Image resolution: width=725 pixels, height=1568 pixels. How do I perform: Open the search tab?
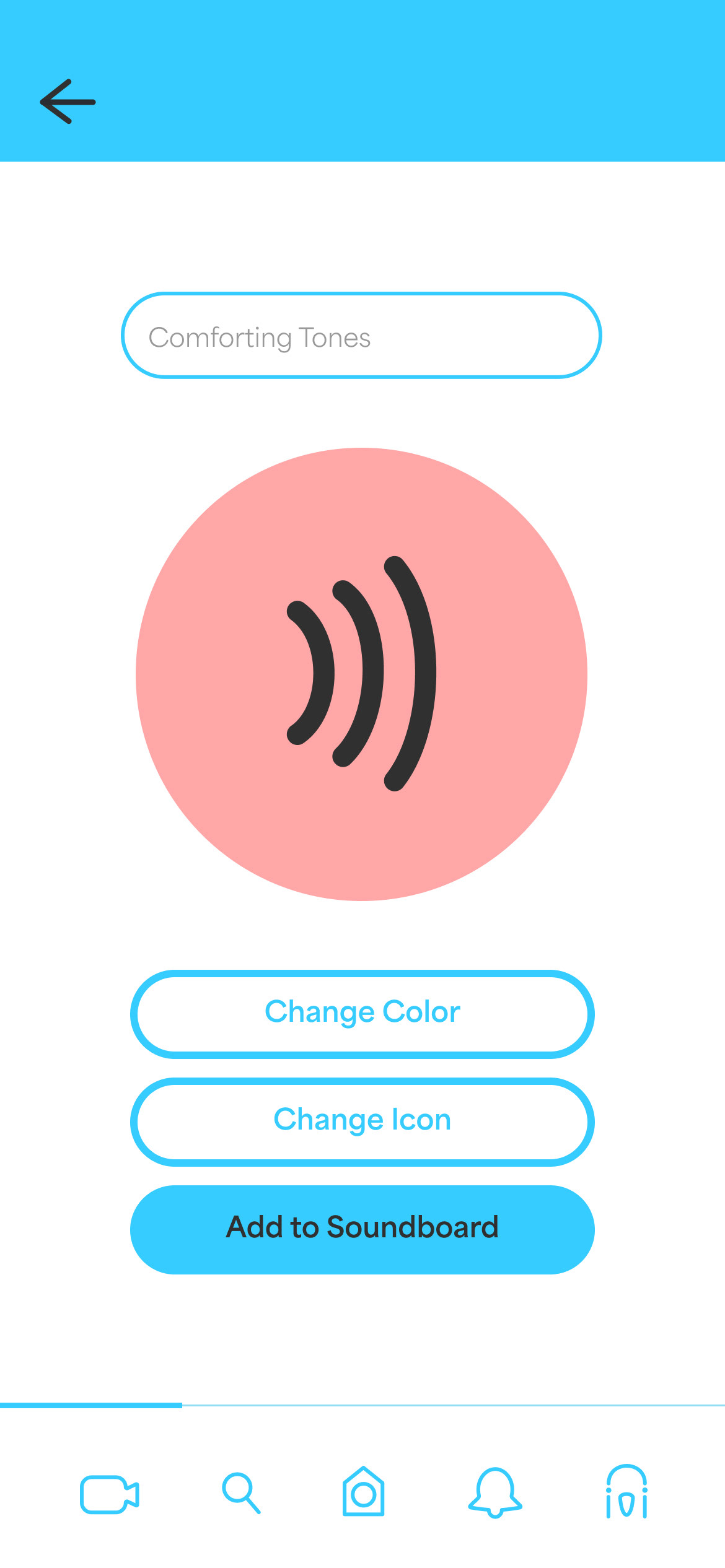[241, 1492]
